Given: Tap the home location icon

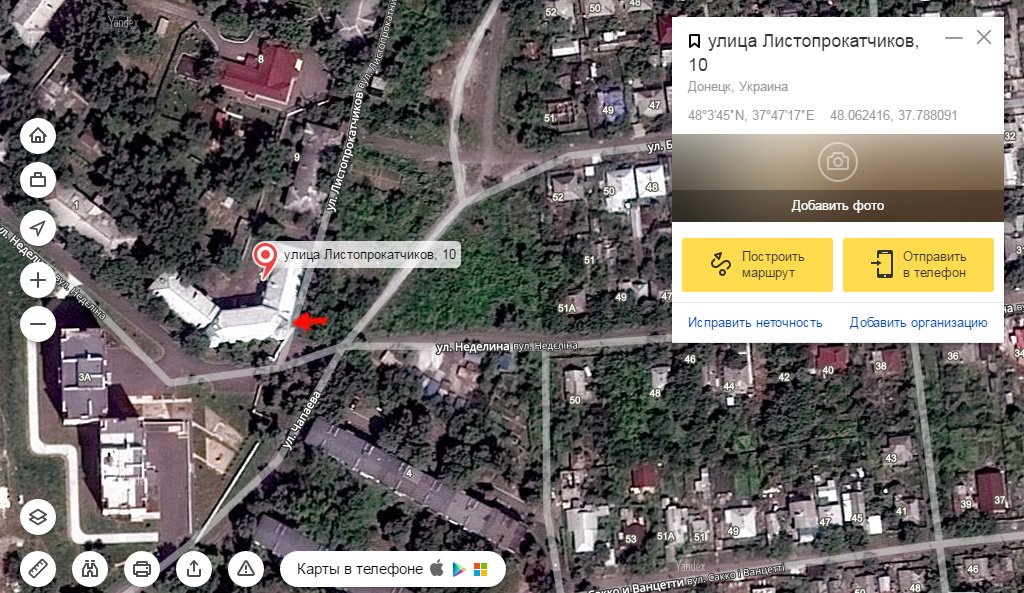Looking at the screenshot, I should (38, 136).
